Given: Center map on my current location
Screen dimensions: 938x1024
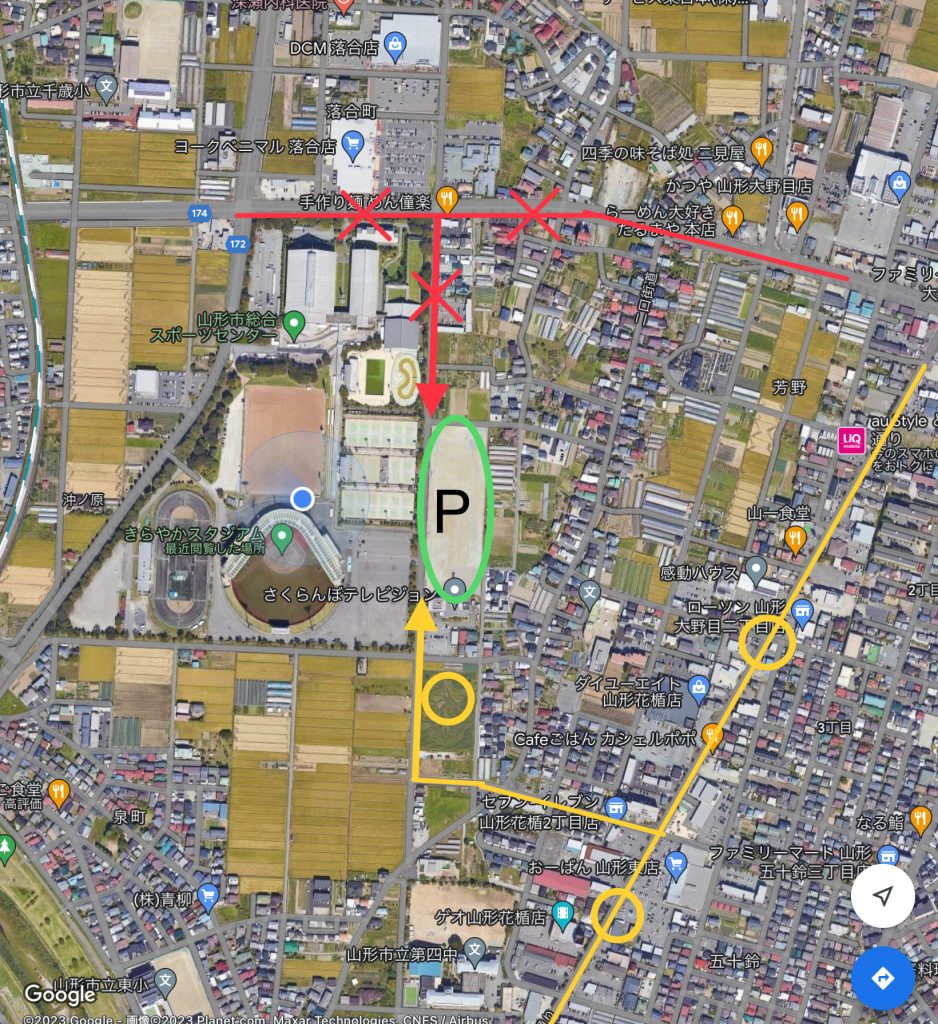Looking at the screenshot, I should [x=882, y=896].
